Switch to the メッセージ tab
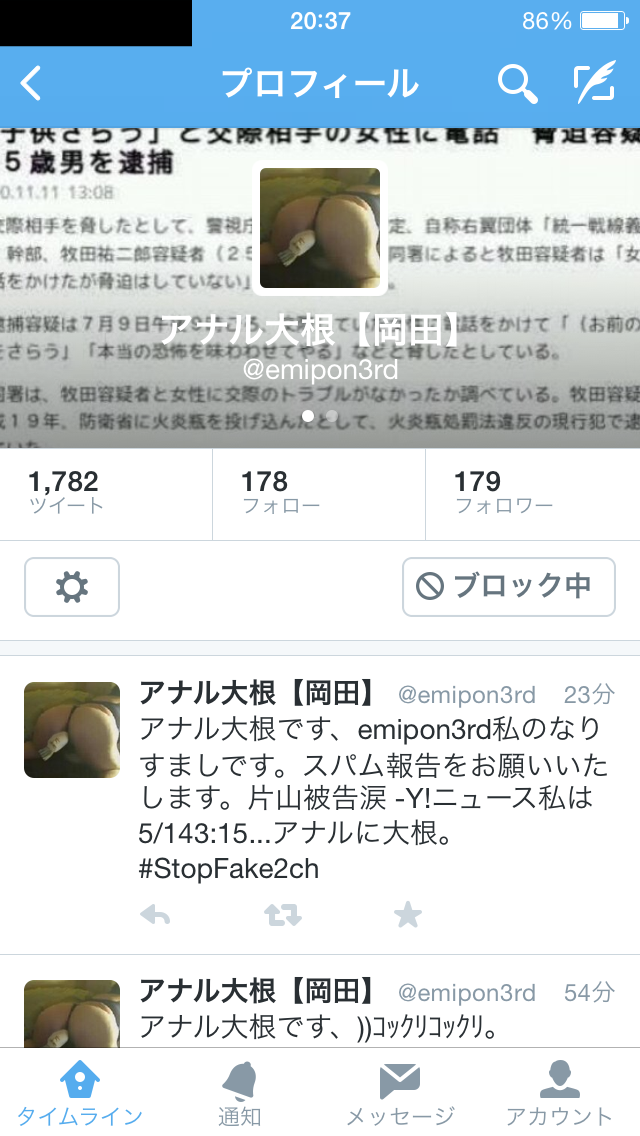 400,1092
